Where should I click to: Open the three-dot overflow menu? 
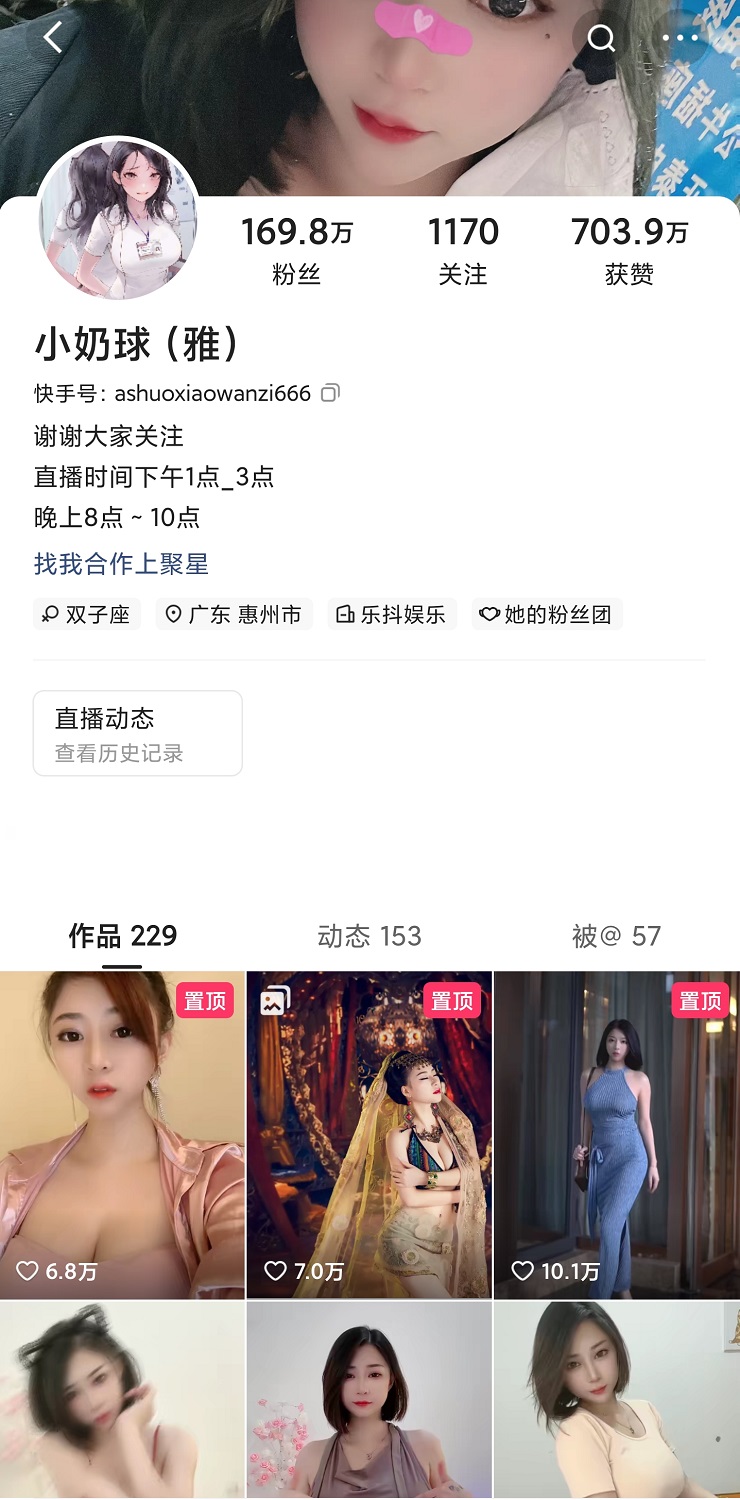pos(680,38)
